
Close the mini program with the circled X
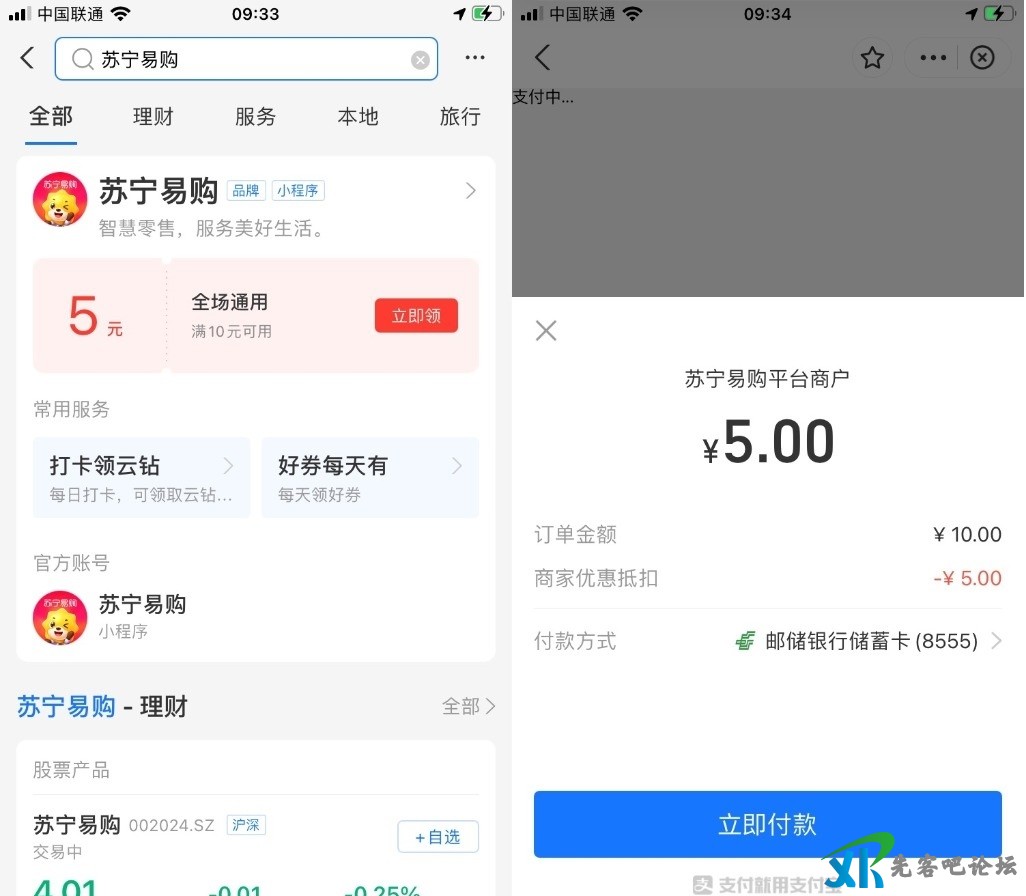pos(982,58)
